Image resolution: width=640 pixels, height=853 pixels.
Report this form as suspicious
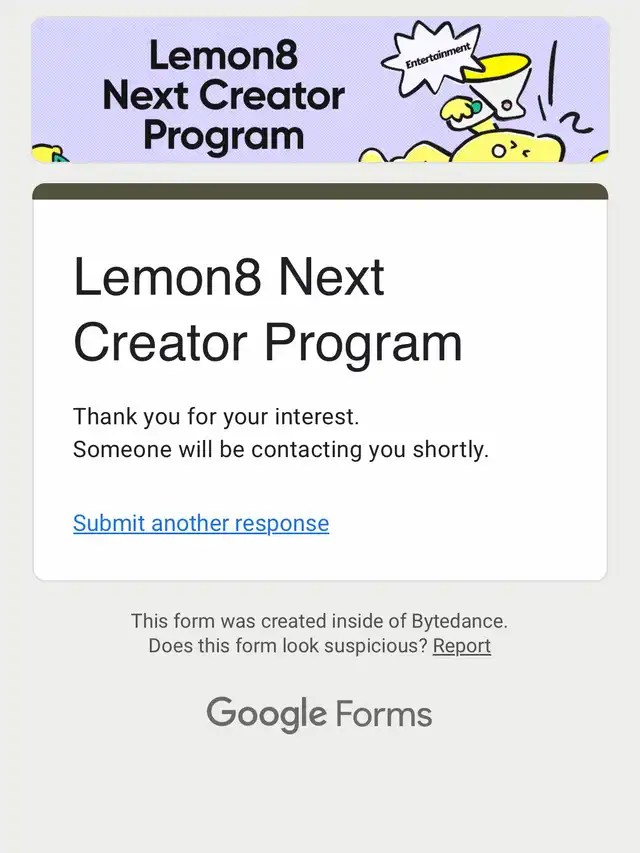pyautogui.click(x=461, y=646)
